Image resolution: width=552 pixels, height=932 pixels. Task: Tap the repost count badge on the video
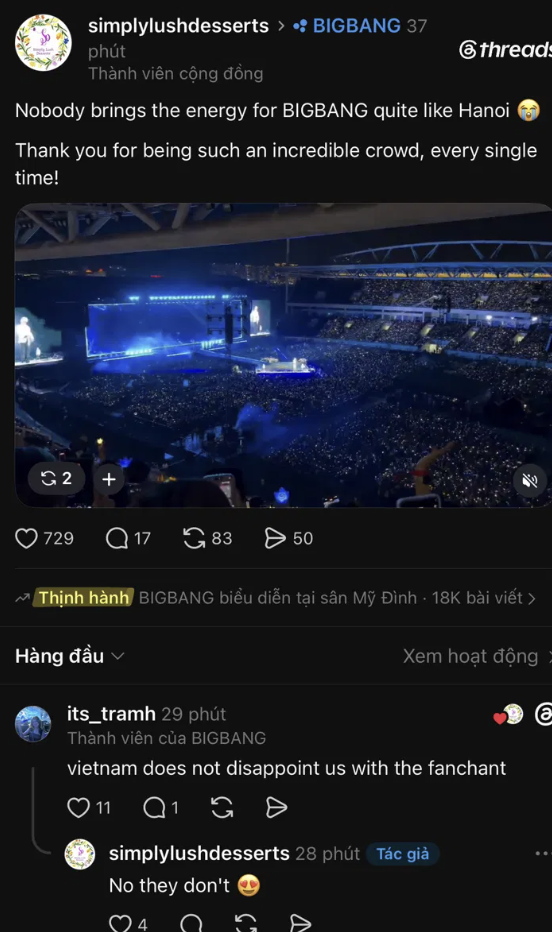(56, 478)
